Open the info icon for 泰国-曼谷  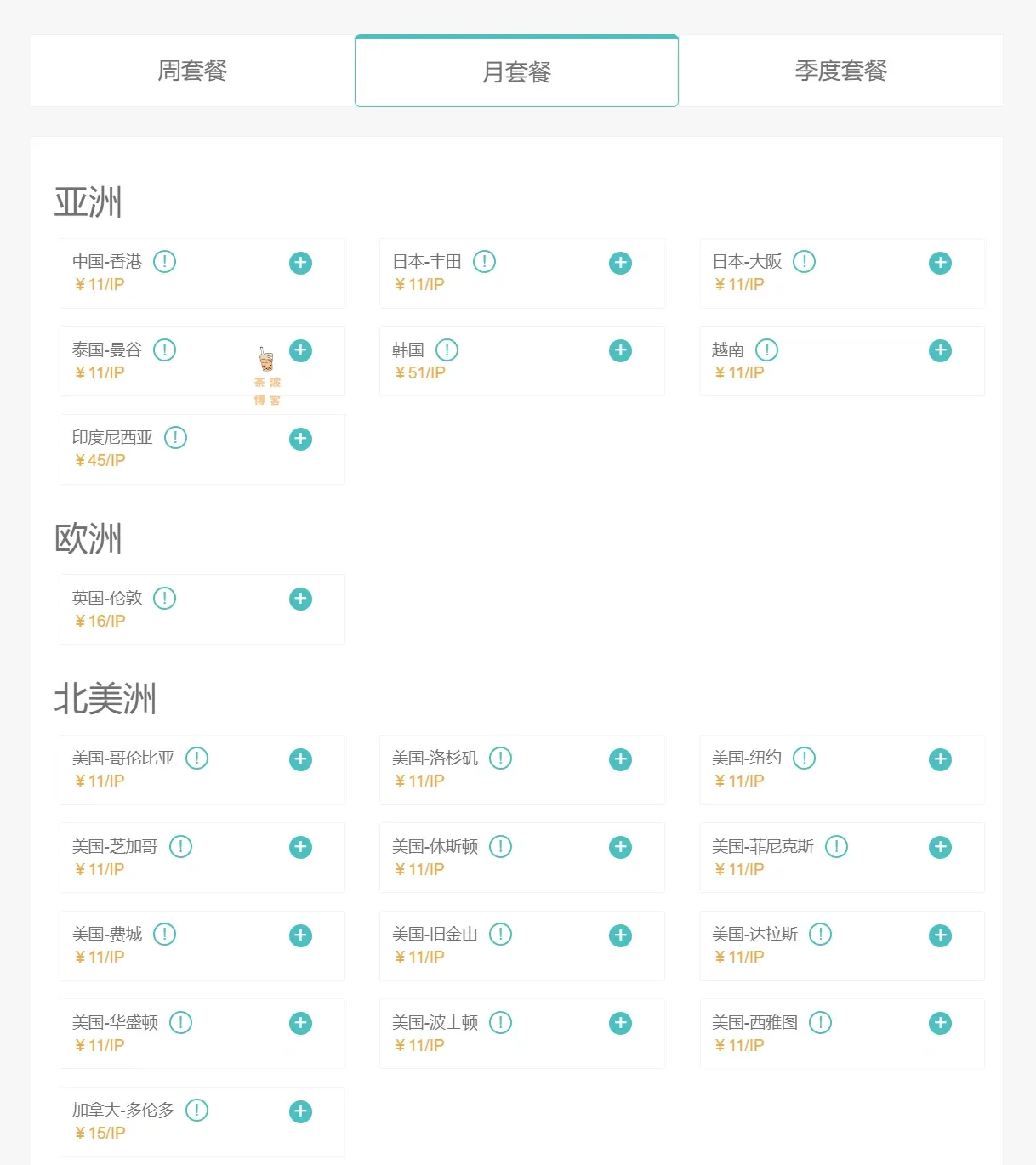165,349
